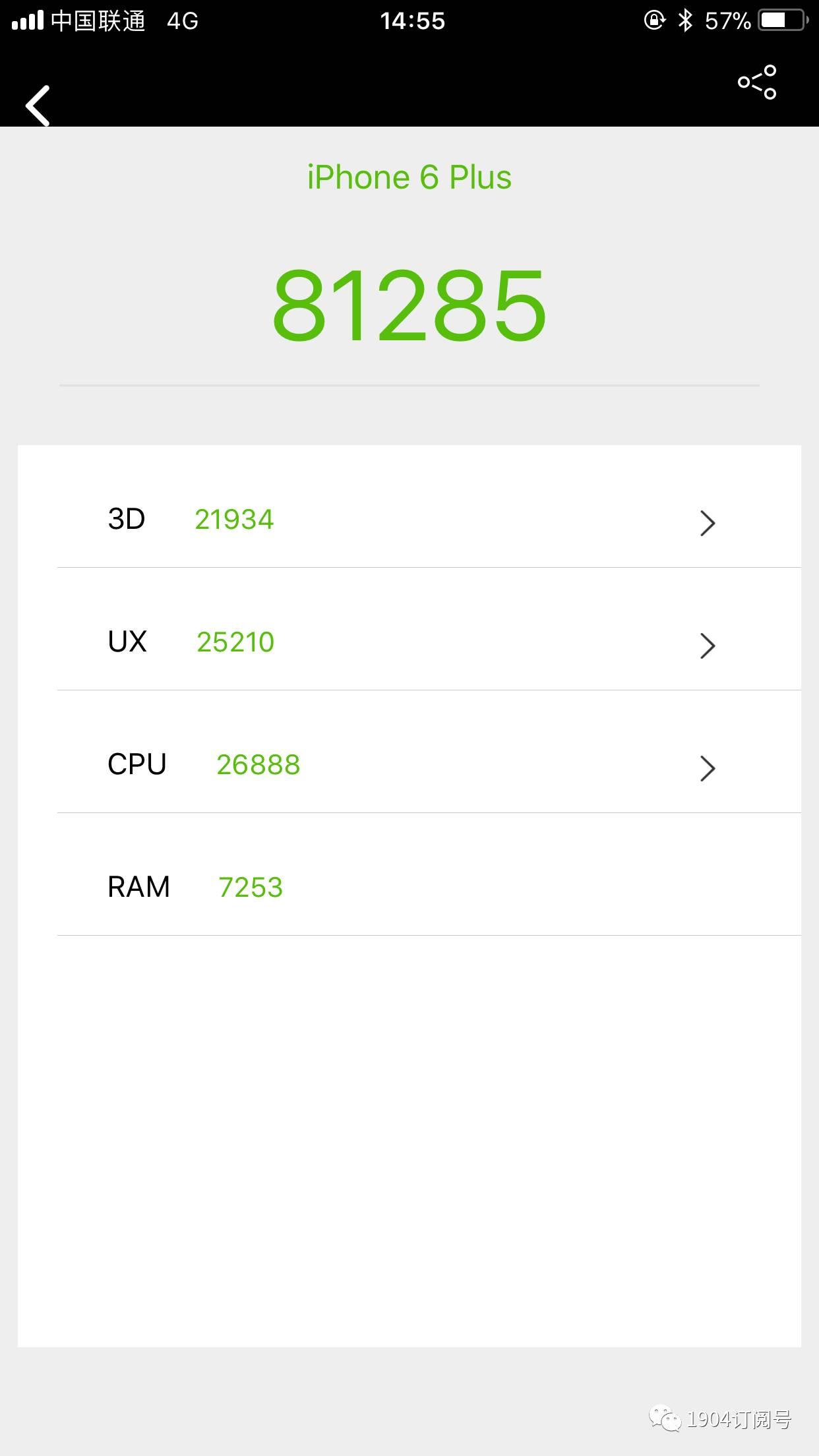Tap the UX score value 25210
The height and width of the screenshot is (1456, 819).
235,641
